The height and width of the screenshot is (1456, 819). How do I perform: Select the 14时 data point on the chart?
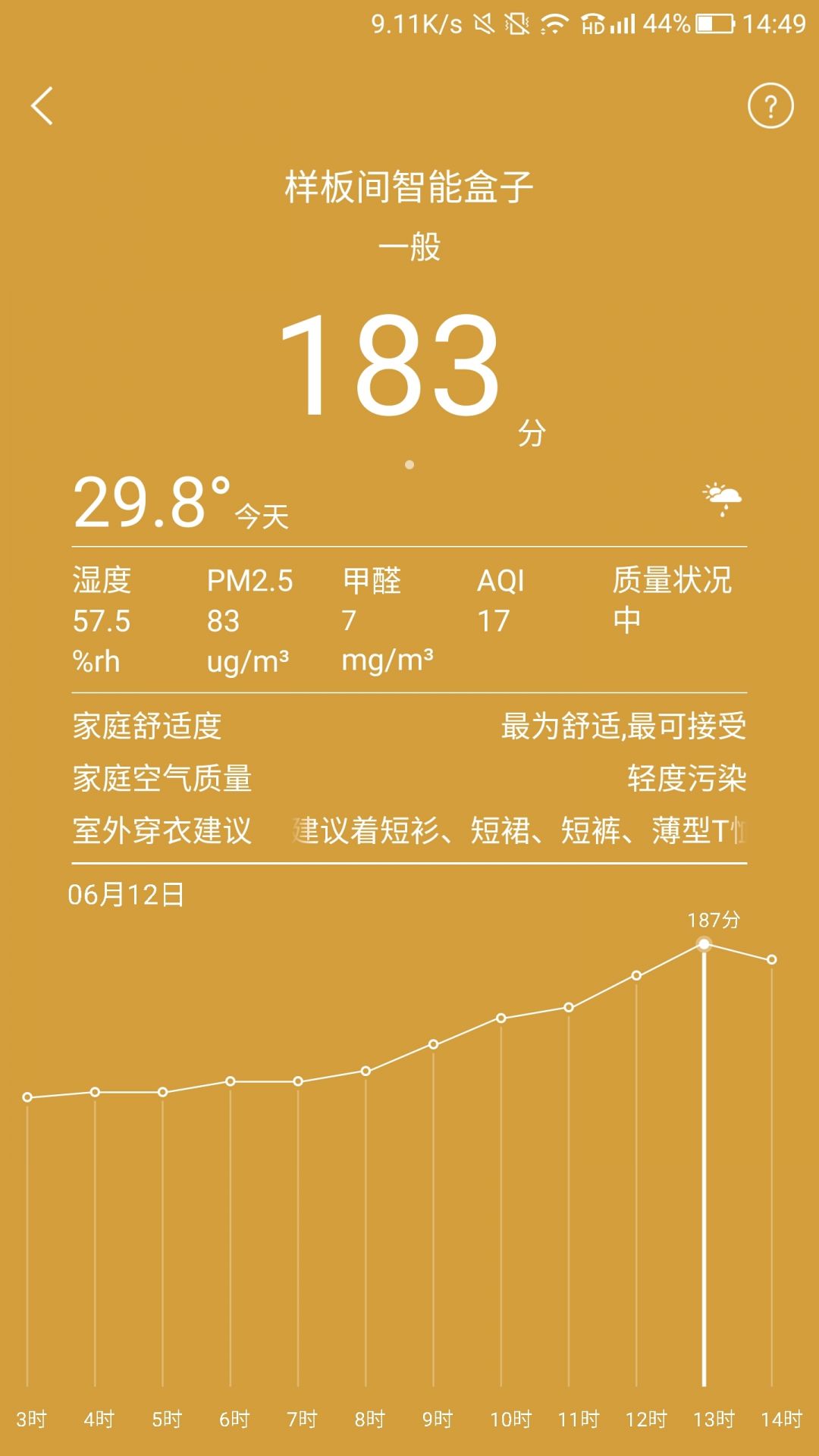(772, 960)
